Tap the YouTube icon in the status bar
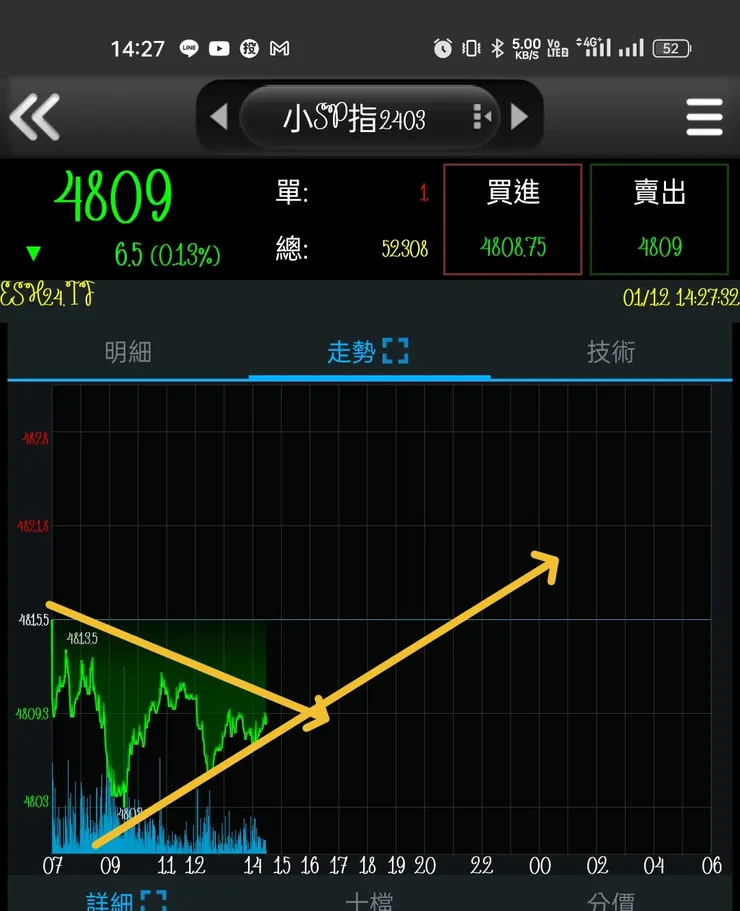 click(219, 48)
